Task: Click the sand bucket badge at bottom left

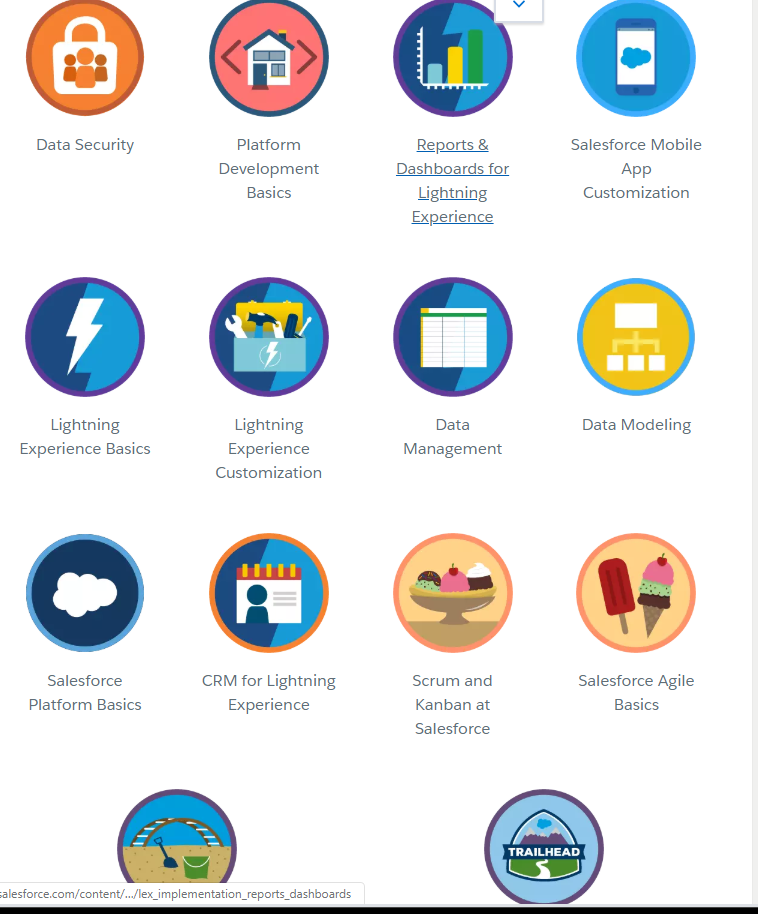Action: [x=177, y=848]
